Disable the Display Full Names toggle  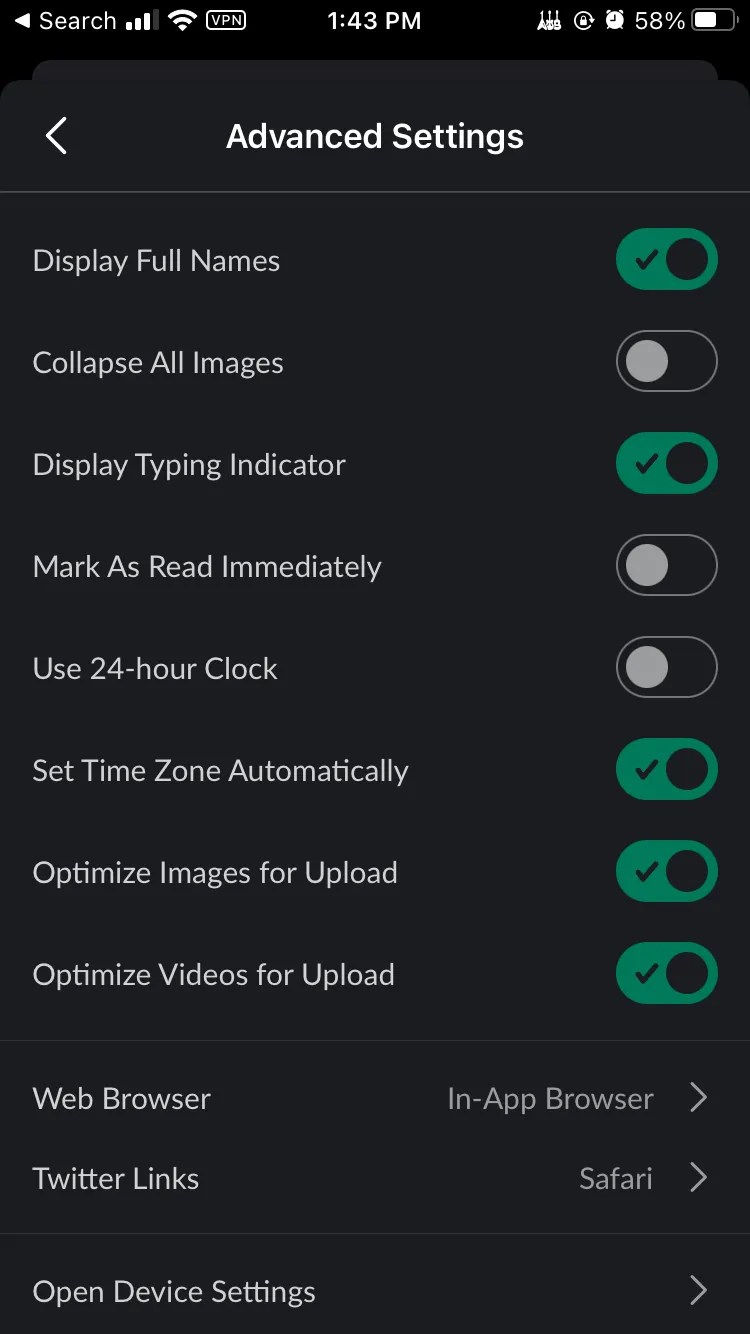pyautogui.click(x=666, y=260)
